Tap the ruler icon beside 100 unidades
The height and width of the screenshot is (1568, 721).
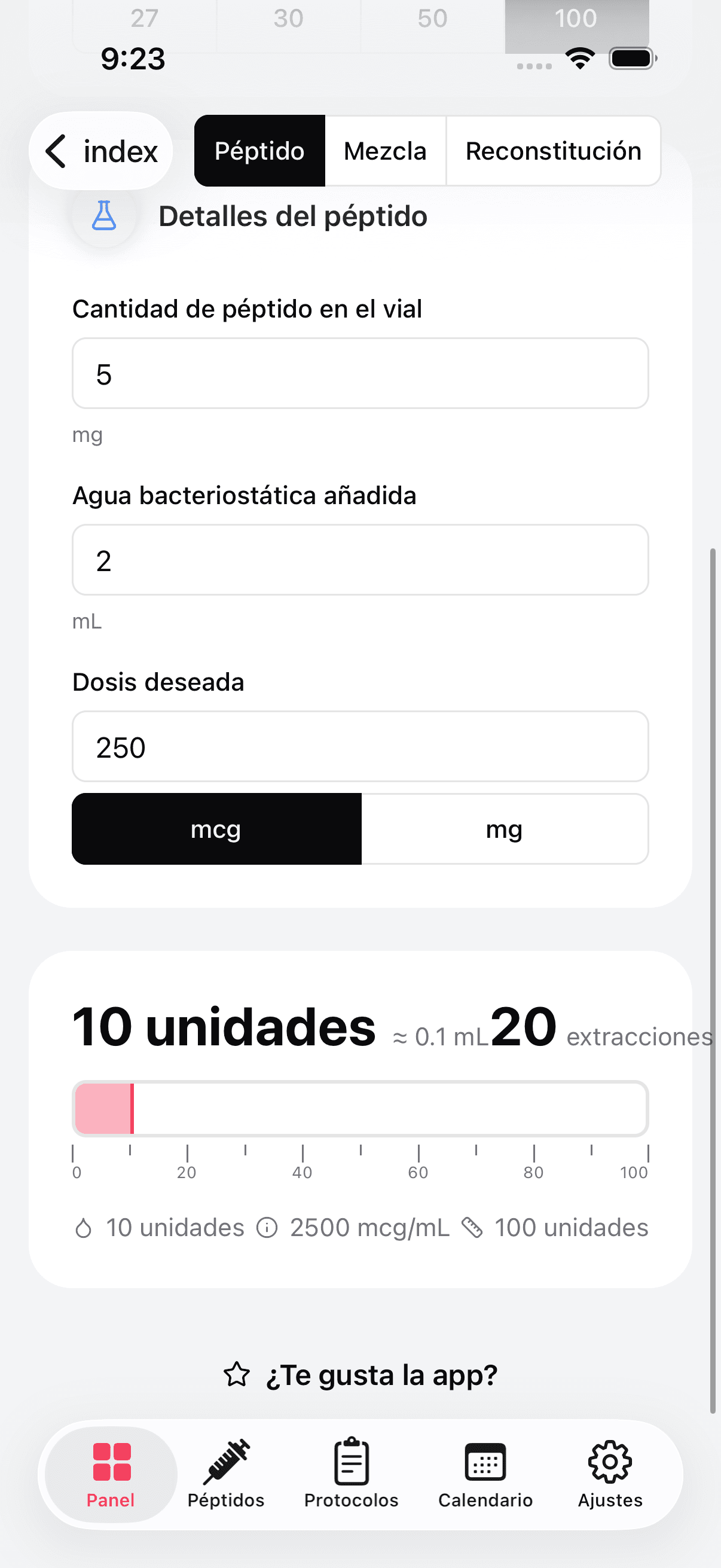pyautogui.click(x=473, y=1228)
